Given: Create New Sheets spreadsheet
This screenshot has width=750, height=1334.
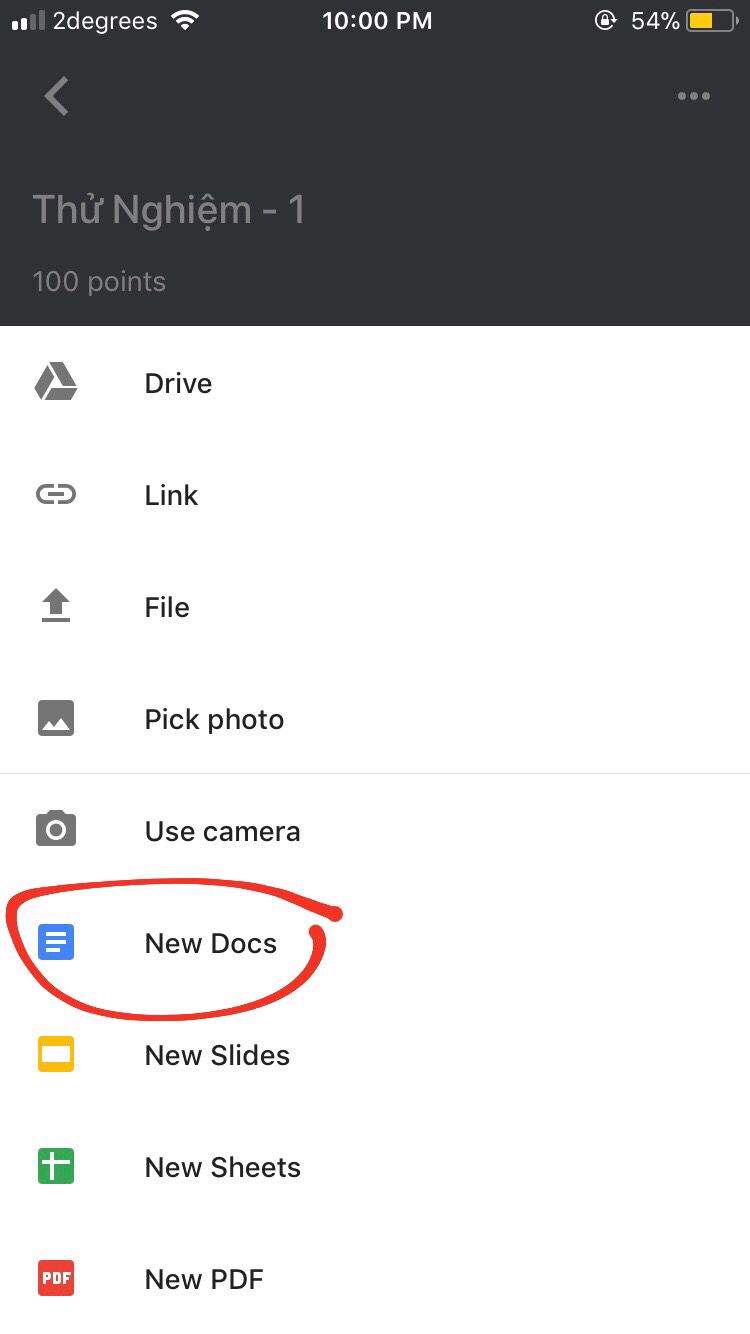Looking at the screenshot, I should pyautogui.click(x=375, y=1167).
